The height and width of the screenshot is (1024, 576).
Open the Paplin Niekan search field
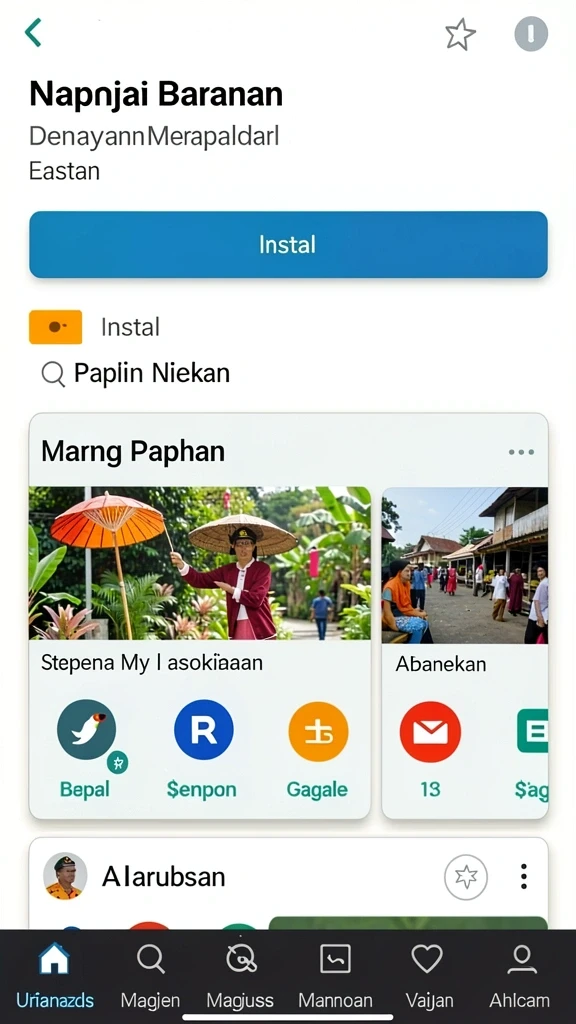point(136,374)
